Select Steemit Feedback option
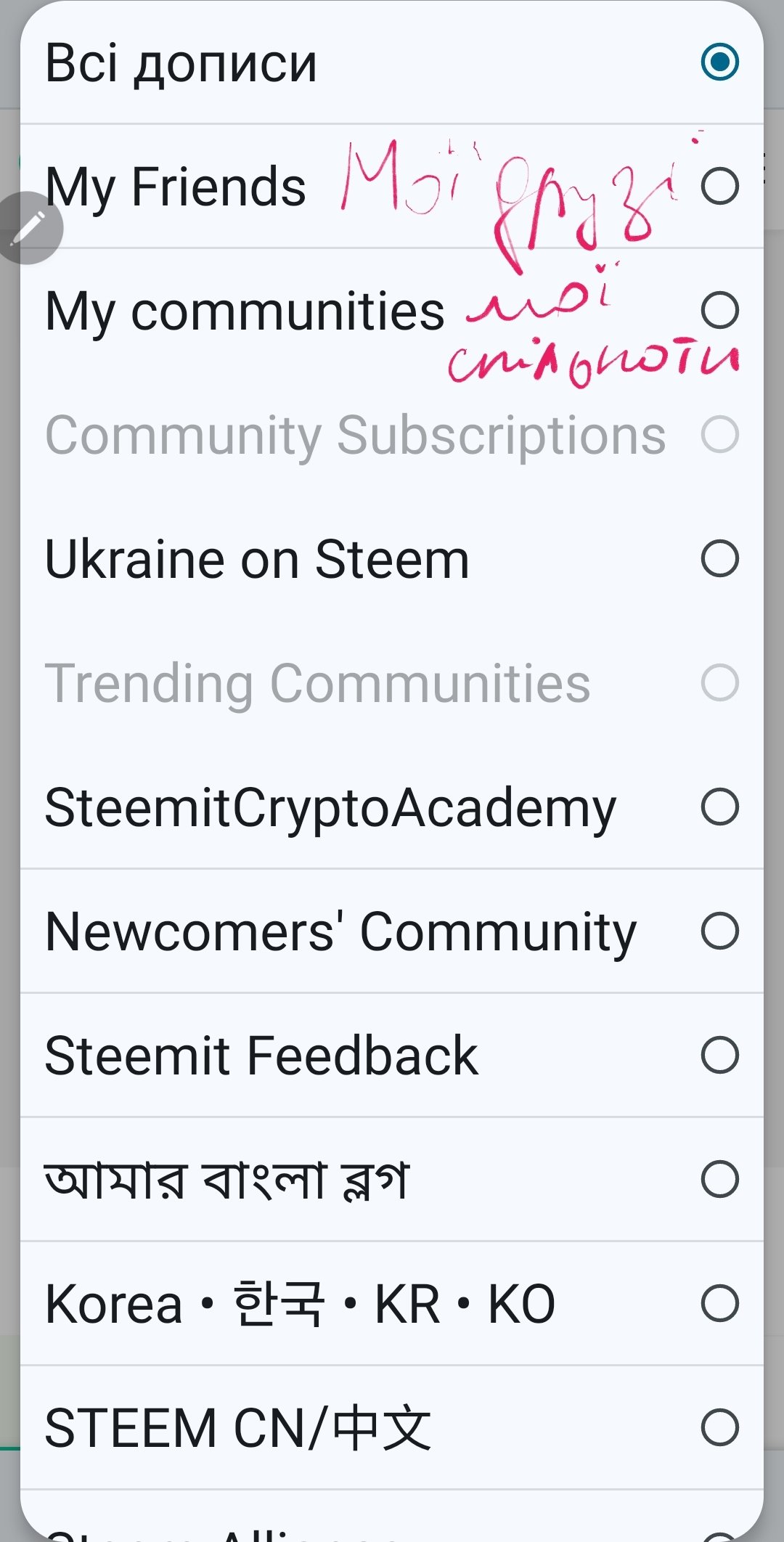 (392, 1056)
